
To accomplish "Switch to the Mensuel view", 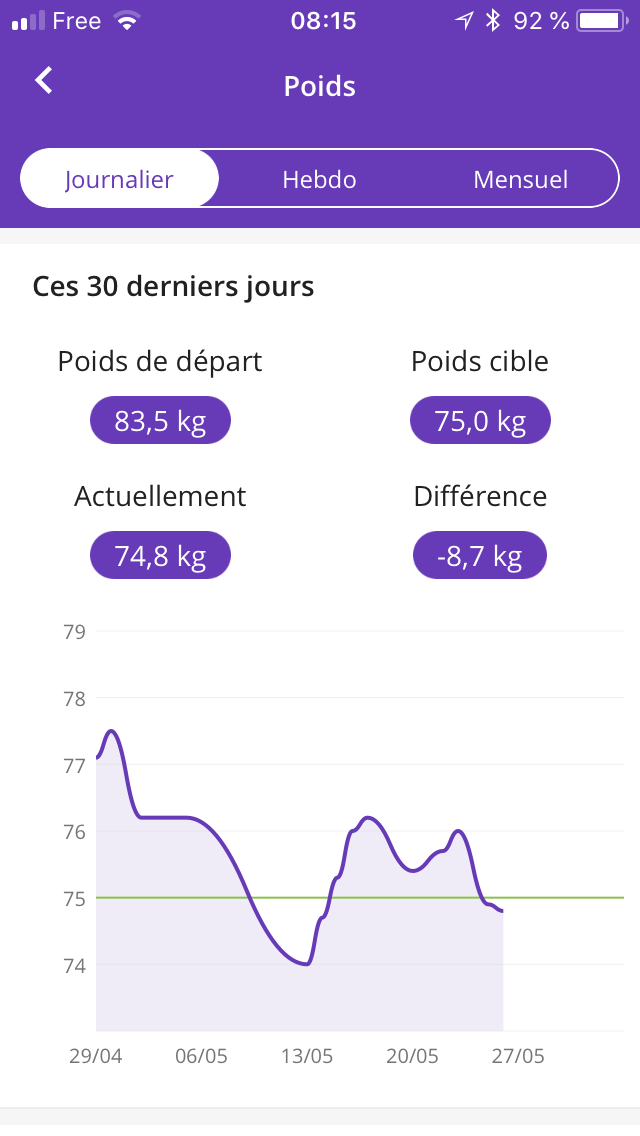I will [x=520, y=179].
